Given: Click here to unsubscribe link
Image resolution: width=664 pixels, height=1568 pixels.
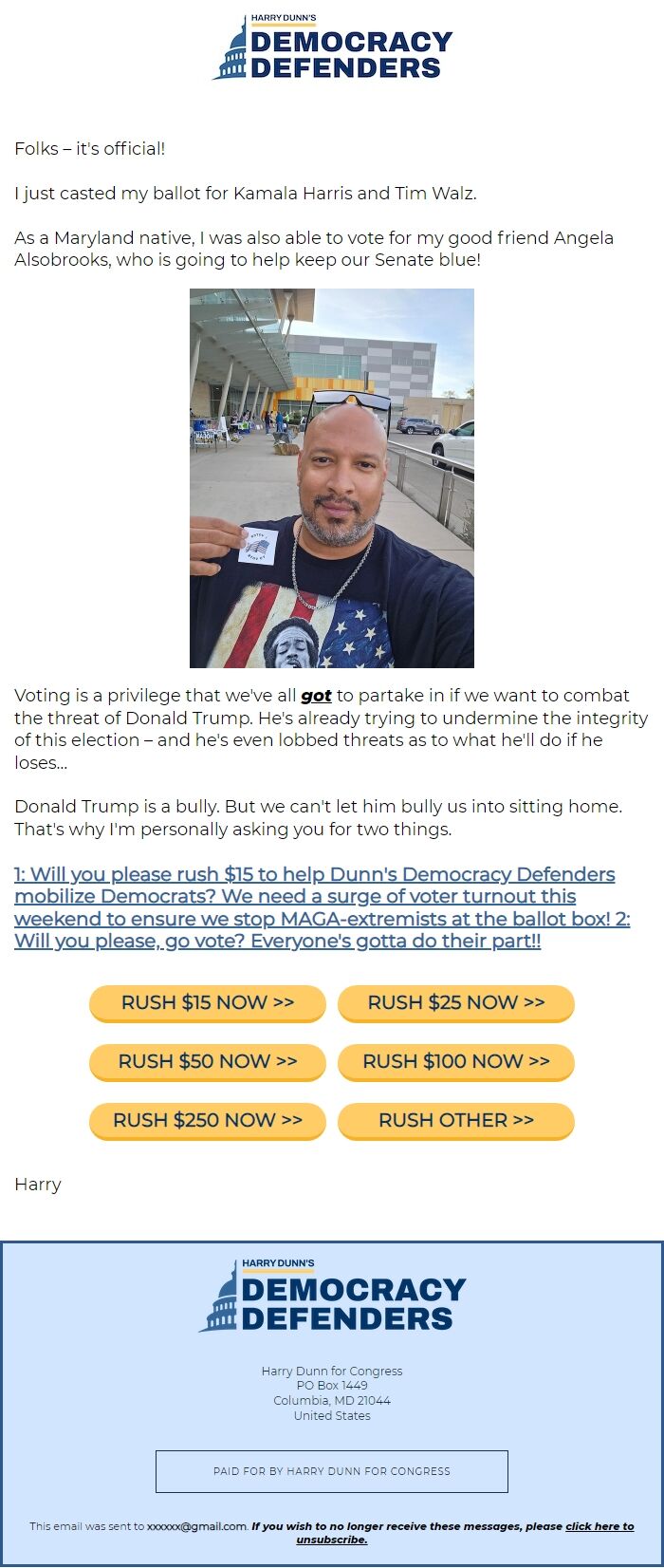Looking at the screenshot, I should pos(599,1526).
